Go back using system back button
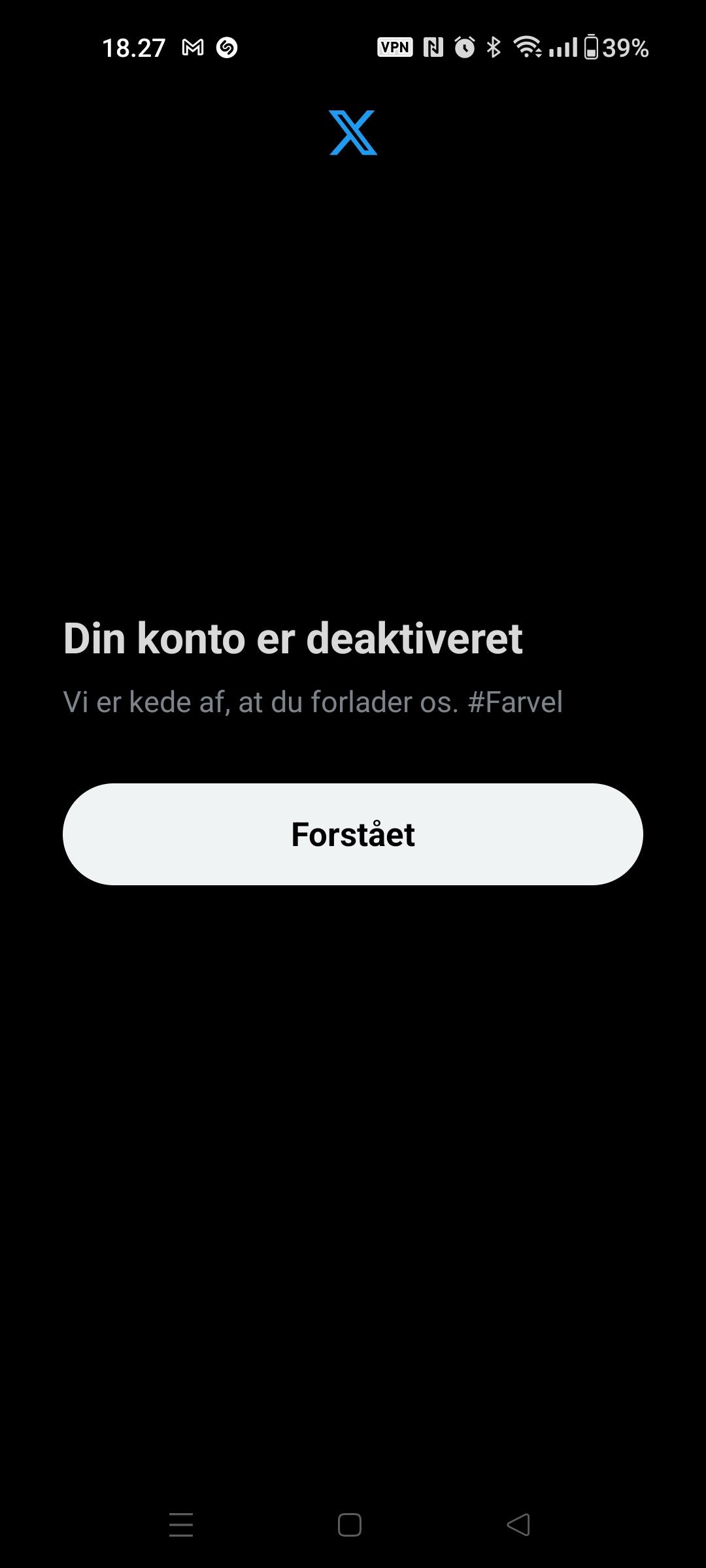The height and width of the screenshot is (1568, 706). click(x=518, y=1525)
